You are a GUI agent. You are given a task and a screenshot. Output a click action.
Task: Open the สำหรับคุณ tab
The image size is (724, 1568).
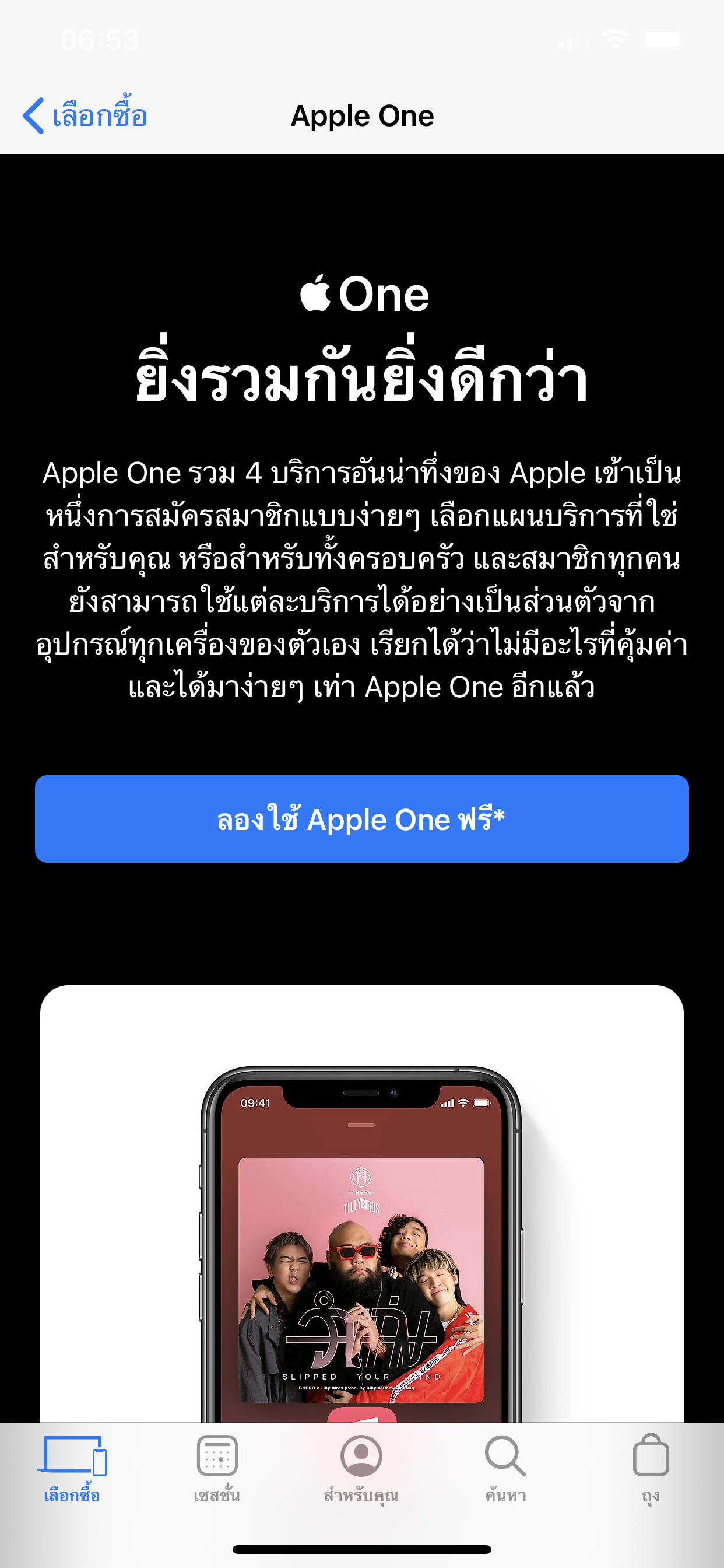pos(361,1468)
